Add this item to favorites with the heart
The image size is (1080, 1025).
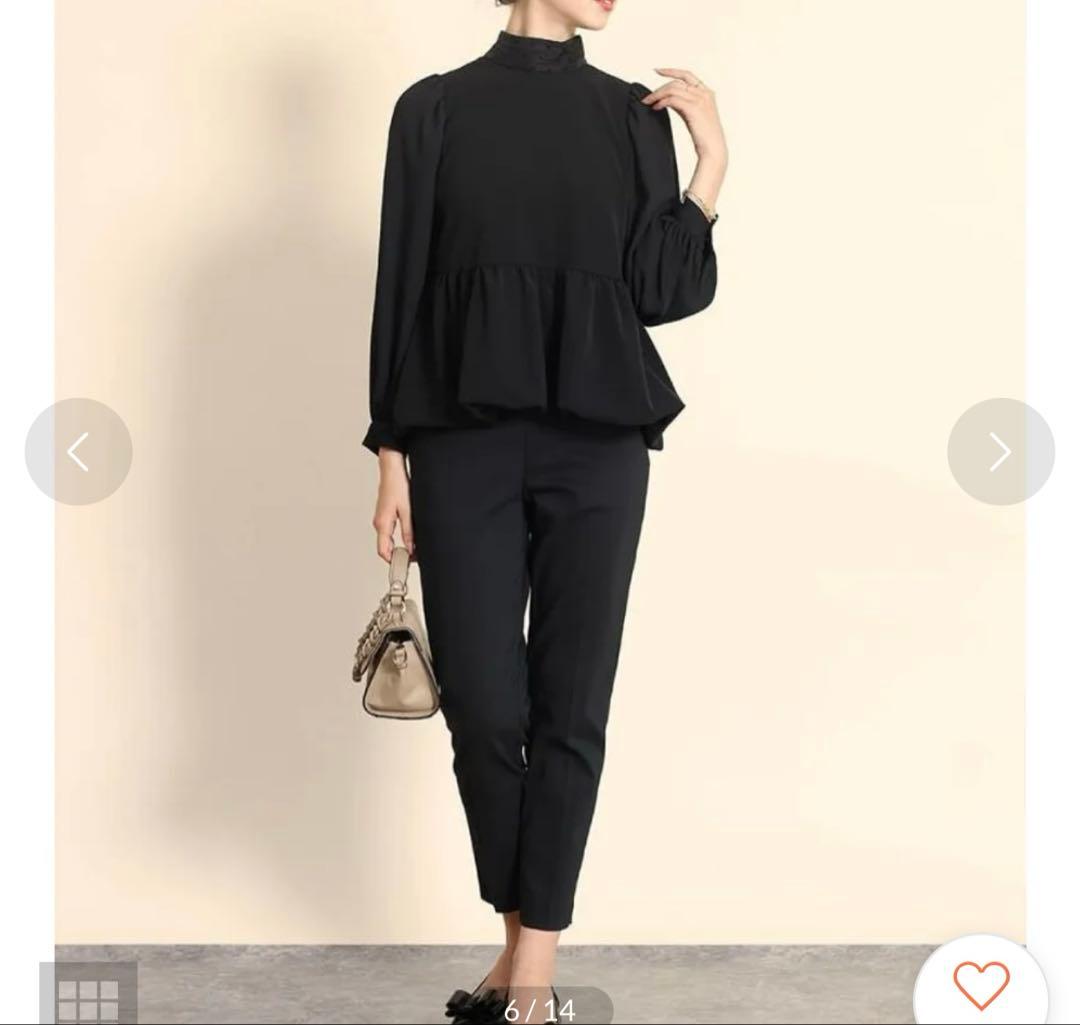[980, 985]
